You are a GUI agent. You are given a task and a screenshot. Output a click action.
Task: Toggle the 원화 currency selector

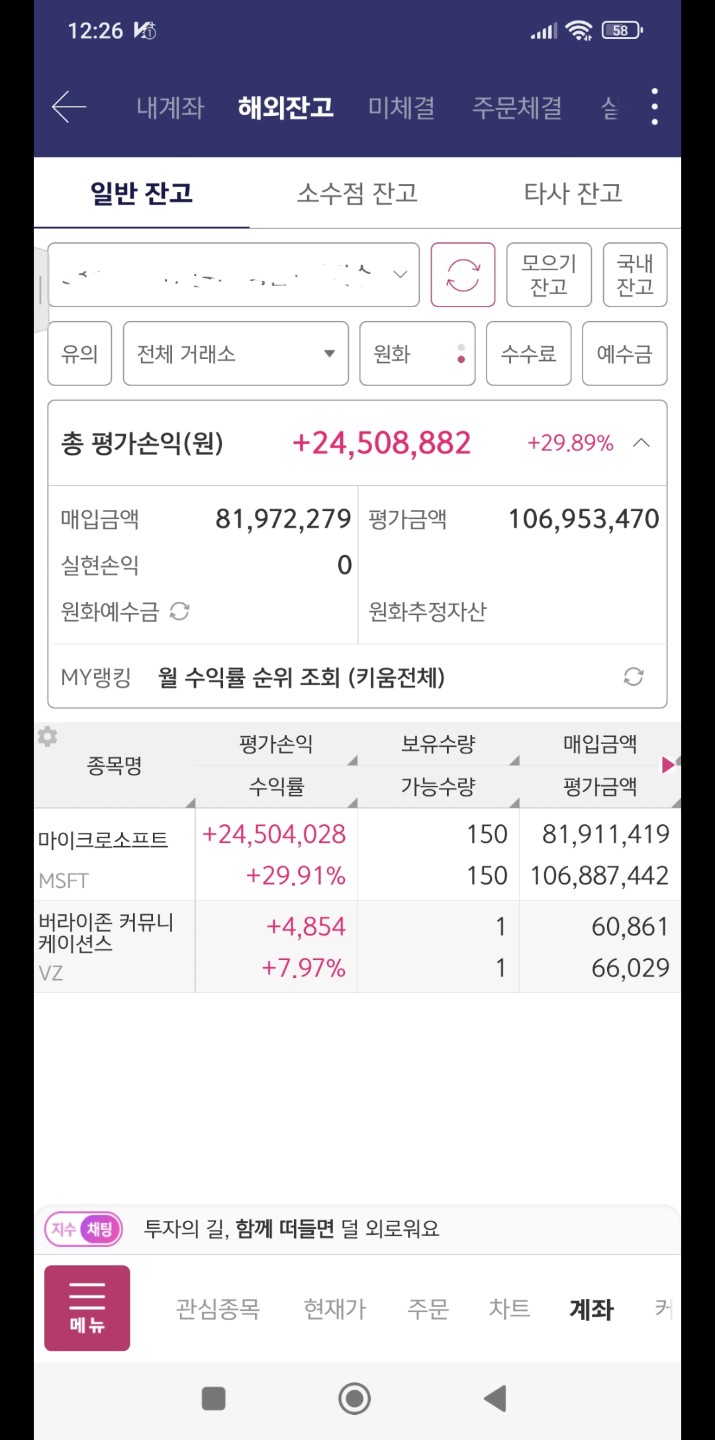coord(417,353)
